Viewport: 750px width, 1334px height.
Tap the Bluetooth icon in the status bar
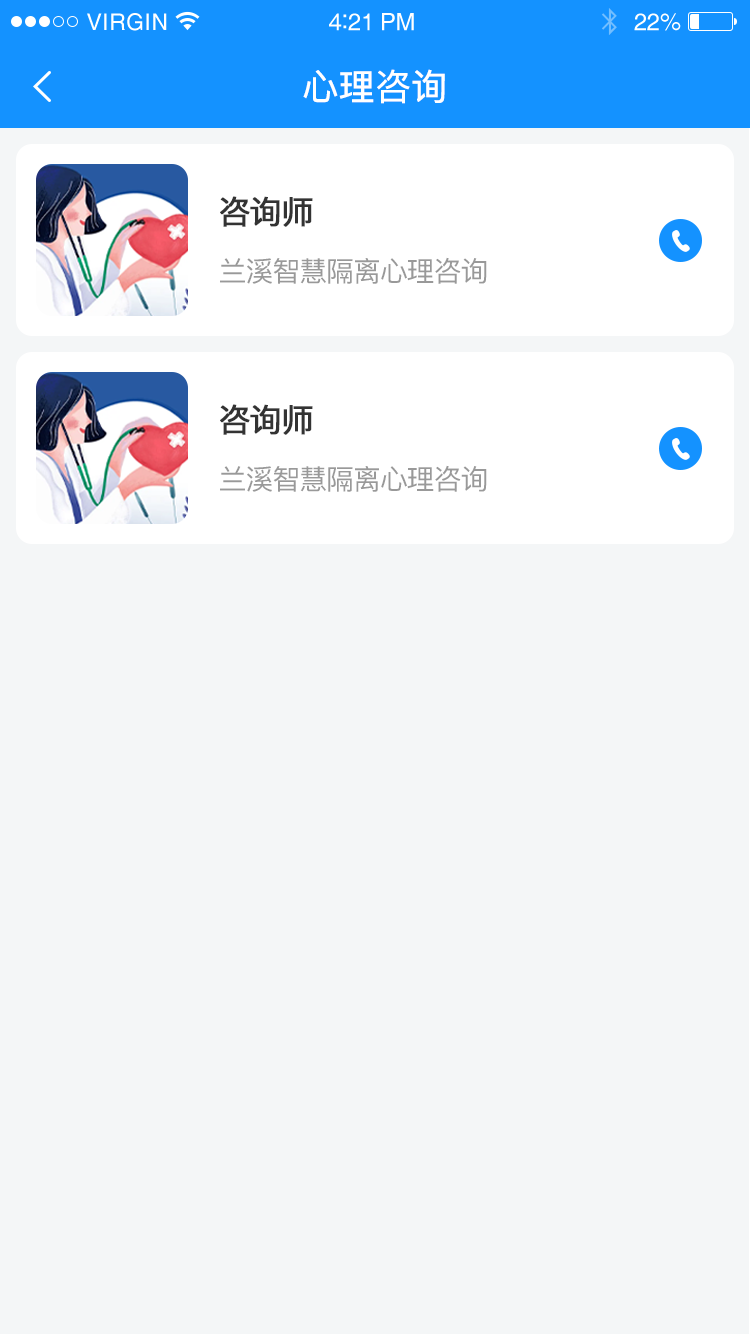[610, 20]
